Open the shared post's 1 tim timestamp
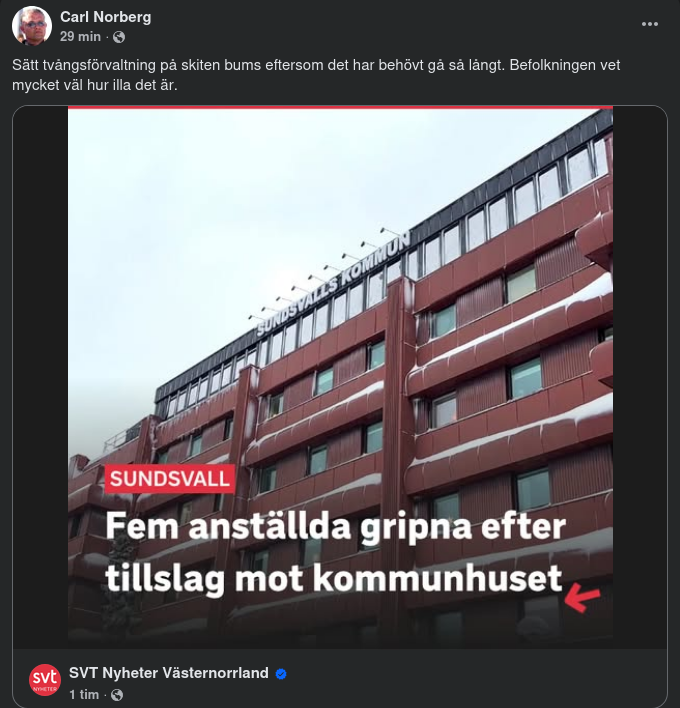Screen dimensions: 680x708 84,694
